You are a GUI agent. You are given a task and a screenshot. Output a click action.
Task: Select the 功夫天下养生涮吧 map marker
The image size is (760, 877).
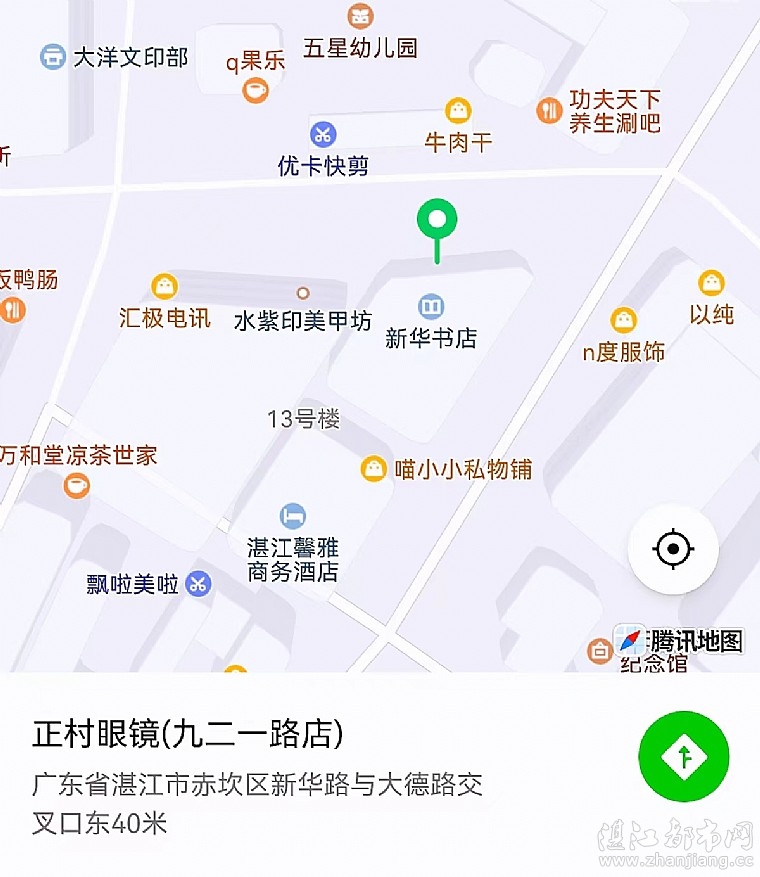click(x=548, y=110)
